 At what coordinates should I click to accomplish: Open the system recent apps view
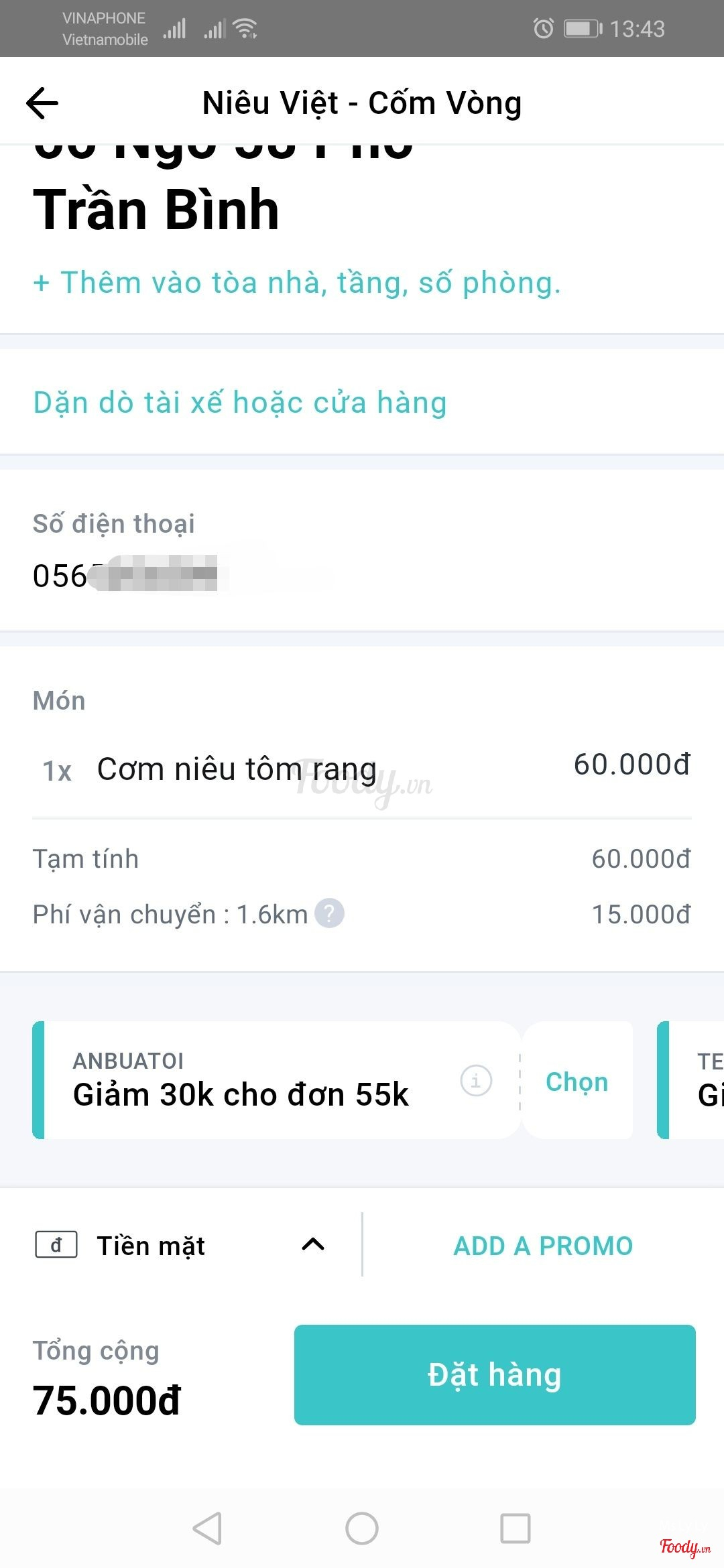(x=515, y=1528)
